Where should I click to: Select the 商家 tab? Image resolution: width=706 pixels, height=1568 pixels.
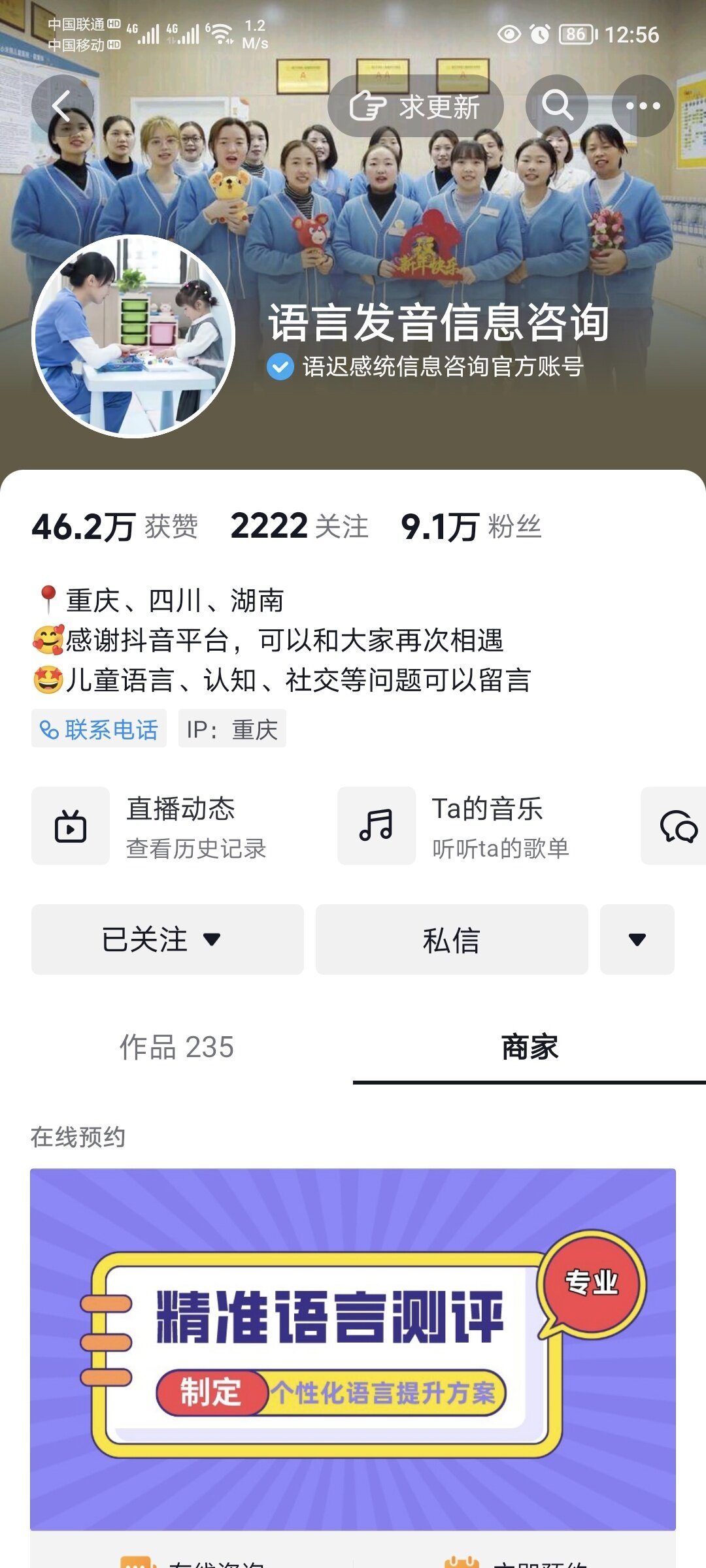529,1047
